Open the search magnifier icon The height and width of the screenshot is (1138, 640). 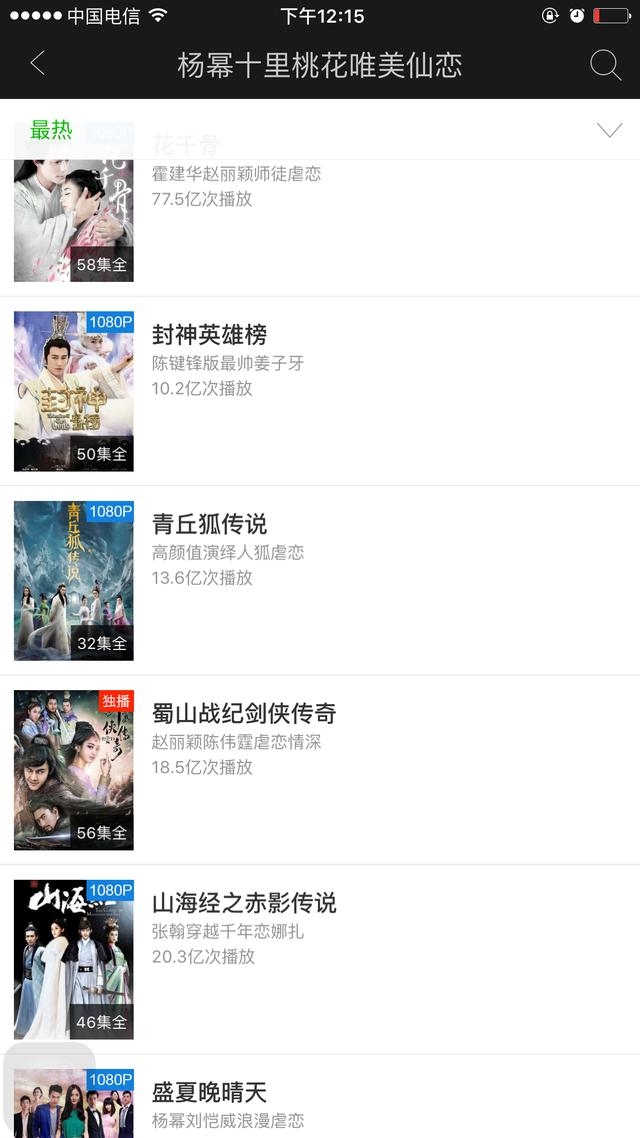605,65
